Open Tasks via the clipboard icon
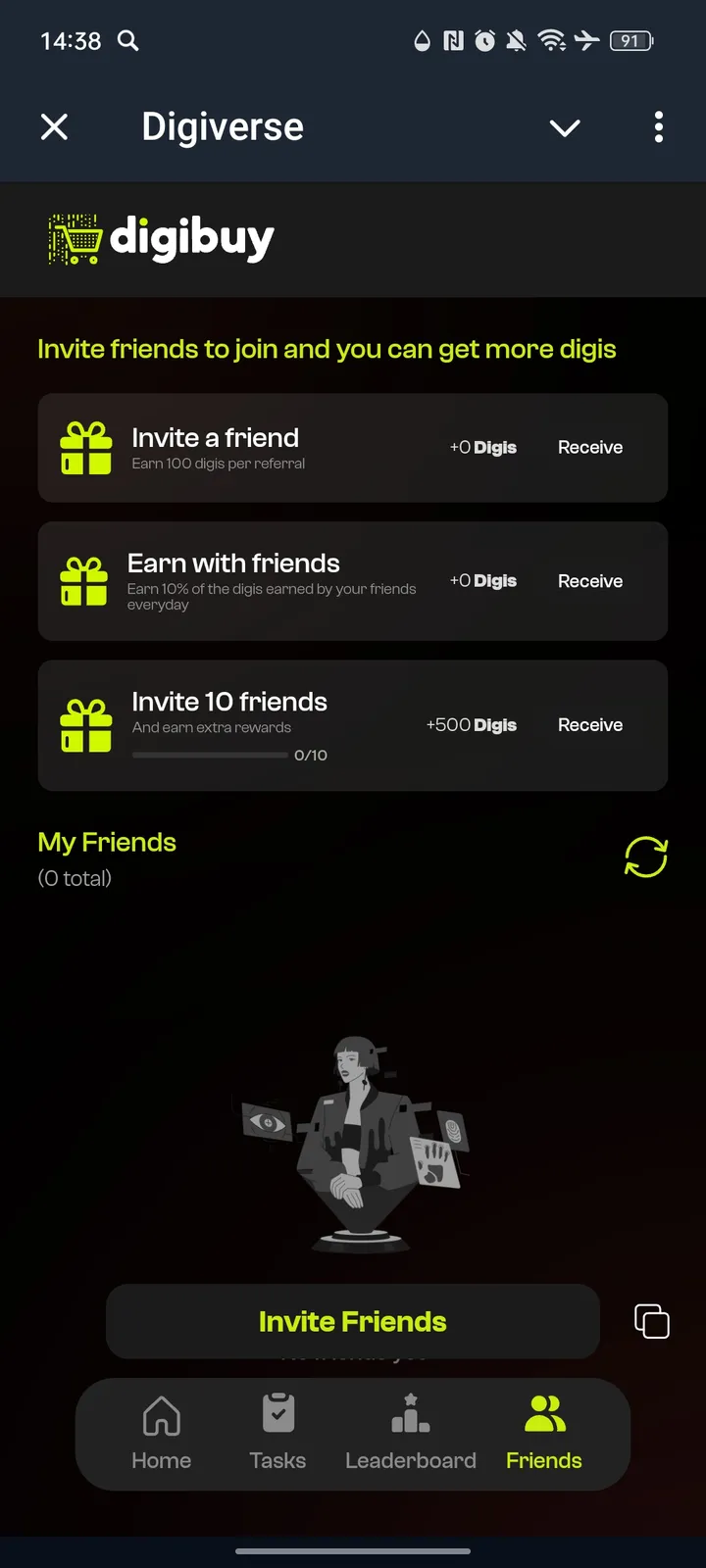Screen dimensions: 706x1568 [277, 1414]
